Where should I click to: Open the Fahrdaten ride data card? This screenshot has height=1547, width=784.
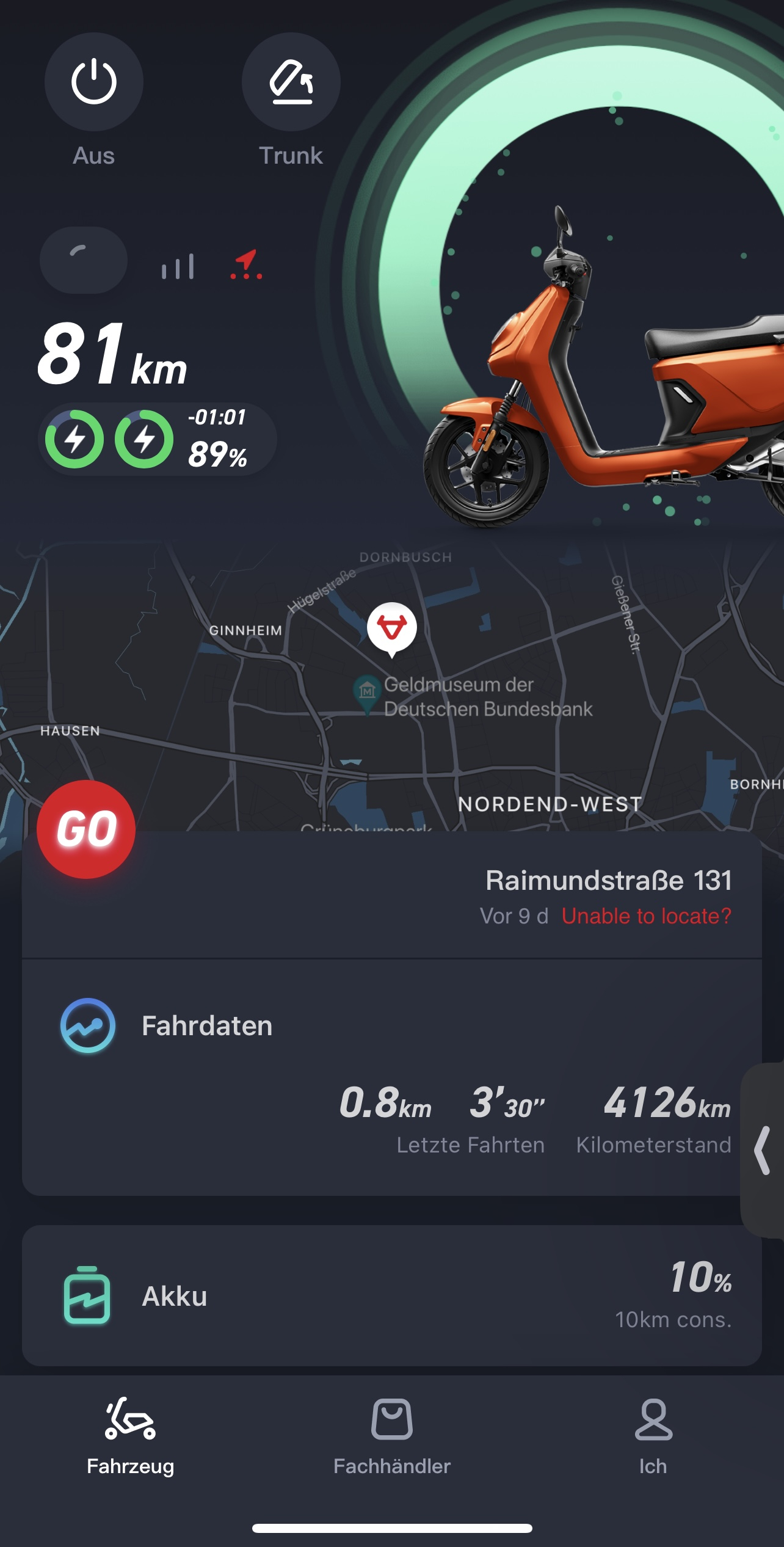tap(391, 1077)
